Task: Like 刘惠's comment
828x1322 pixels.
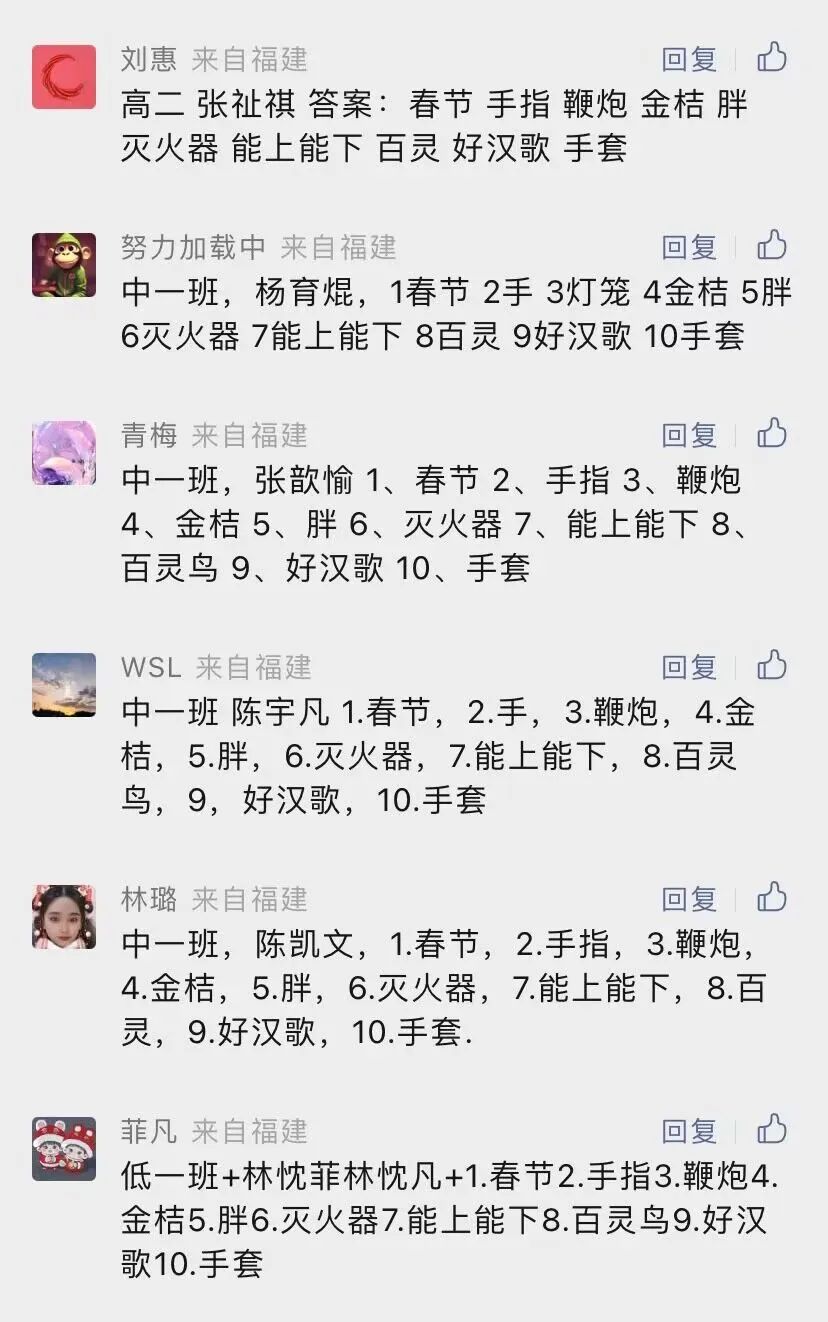Action: (x=772, y=58)
